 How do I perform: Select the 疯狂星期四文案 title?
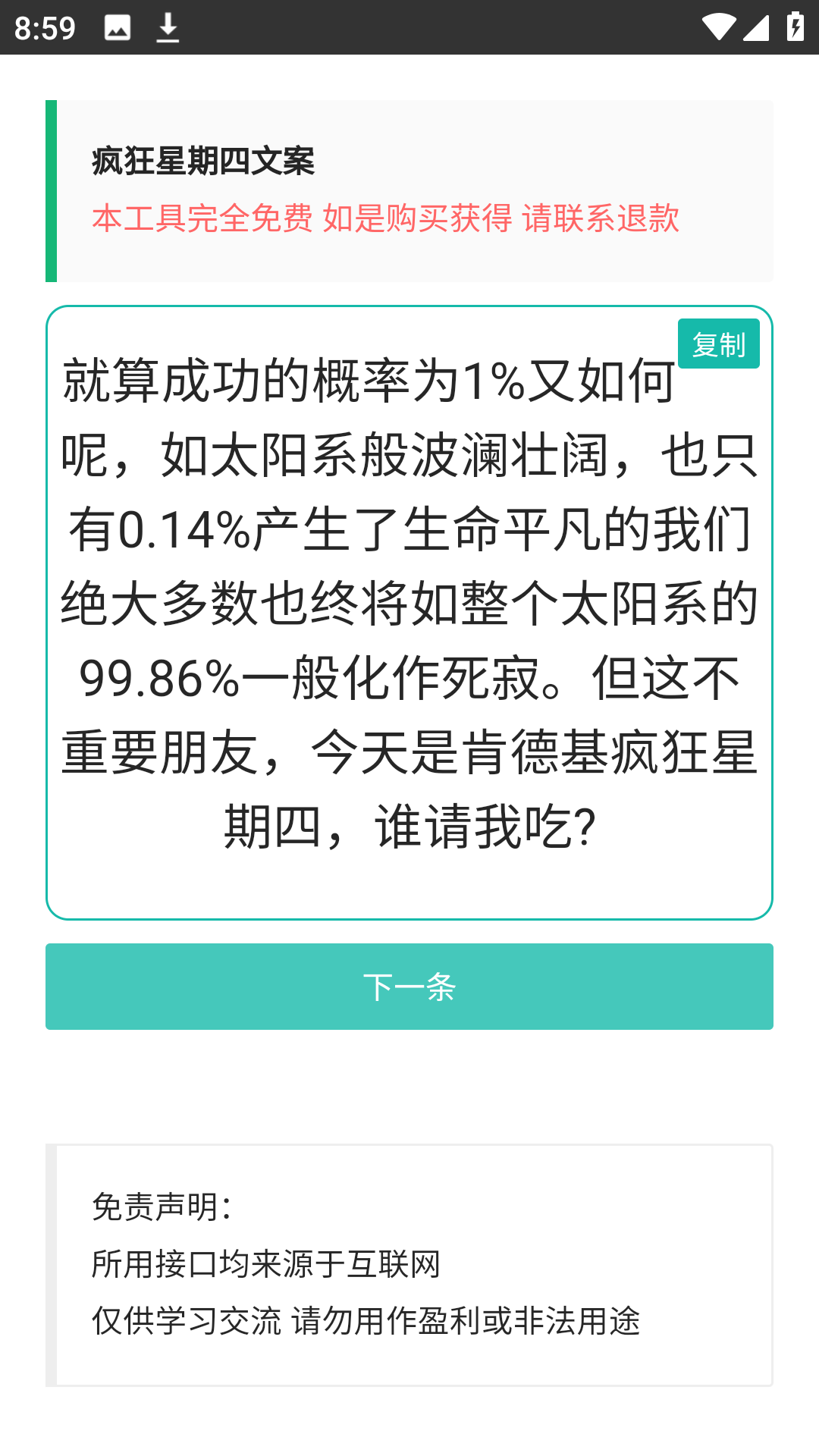(205, 159)
